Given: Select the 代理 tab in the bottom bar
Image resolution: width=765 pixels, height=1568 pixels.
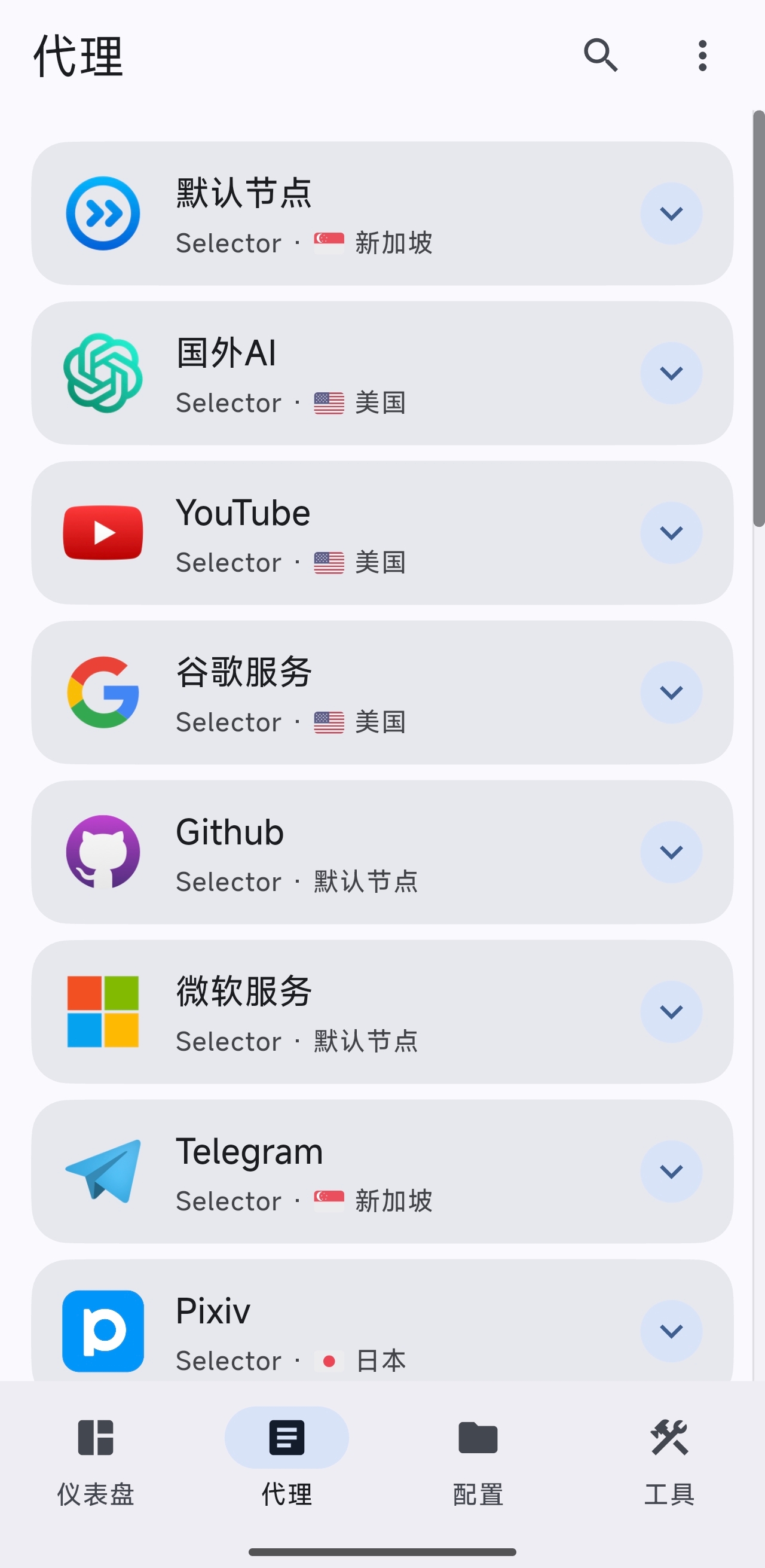Looking at the screenshot, I should tap(286, 1460).
